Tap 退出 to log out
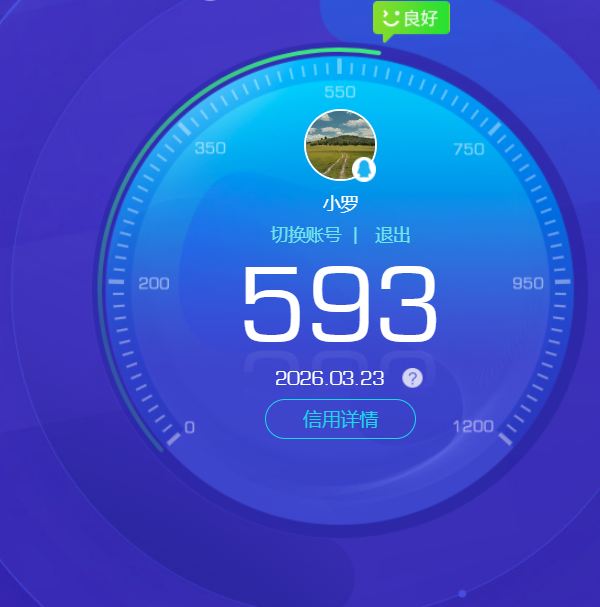The image size is (600, 607). click(392, 236)
